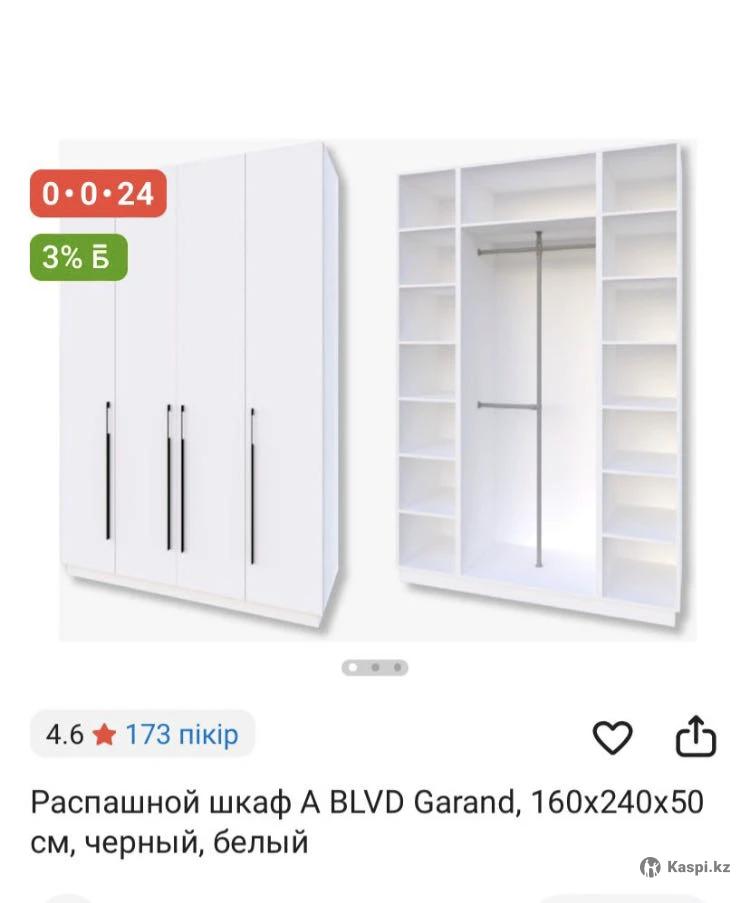
Task: Open the wardrobe product photo
Action: (375, 390)
